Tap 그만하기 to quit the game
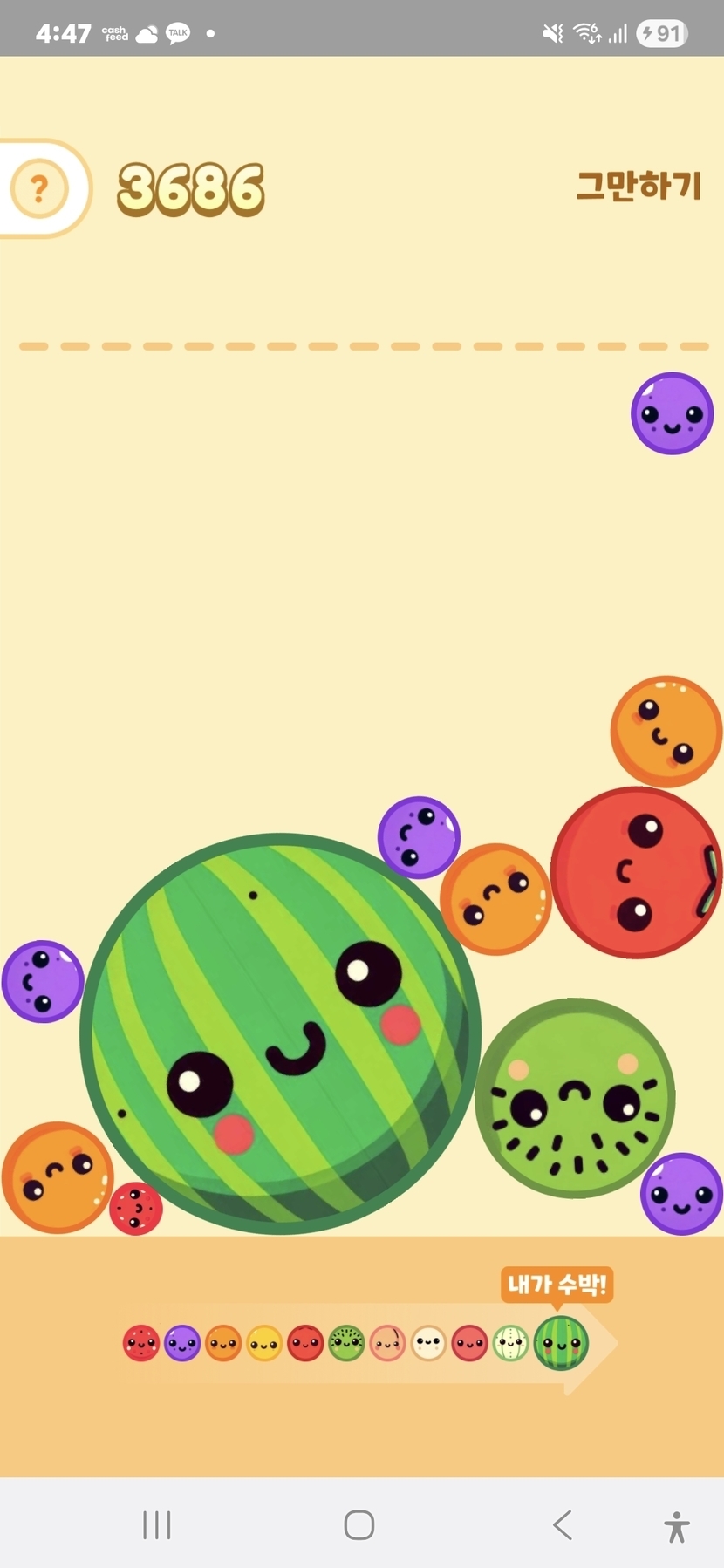This screenshot has height=1568, width=724. (x=639, y=186)
